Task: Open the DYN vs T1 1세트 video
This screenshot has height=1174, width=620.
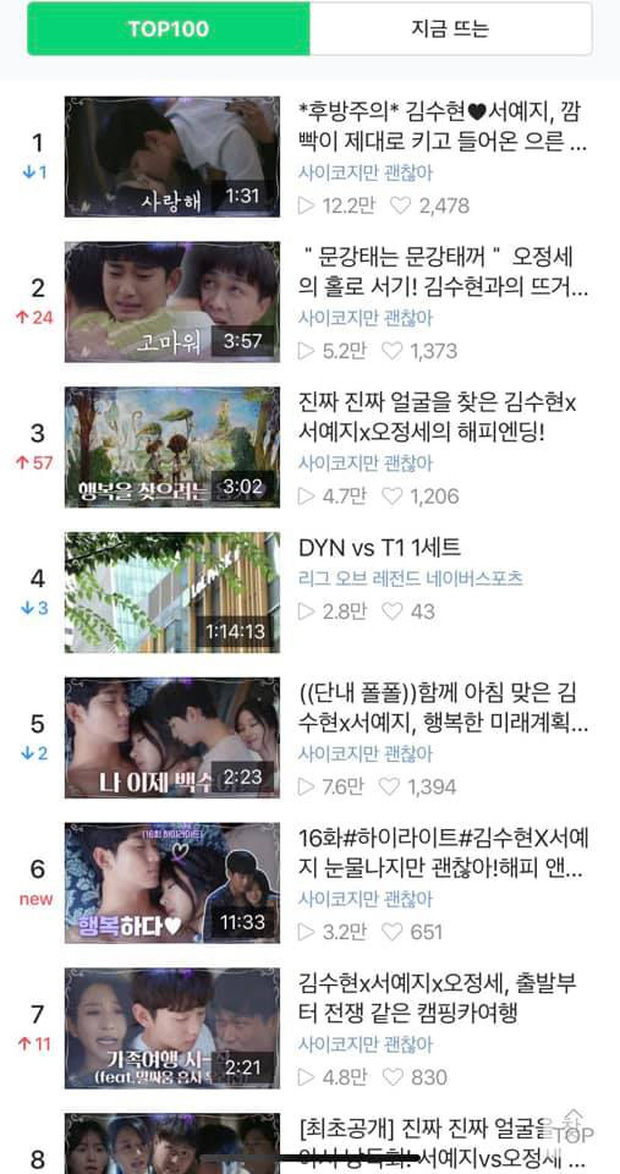Action: (379, 546)
